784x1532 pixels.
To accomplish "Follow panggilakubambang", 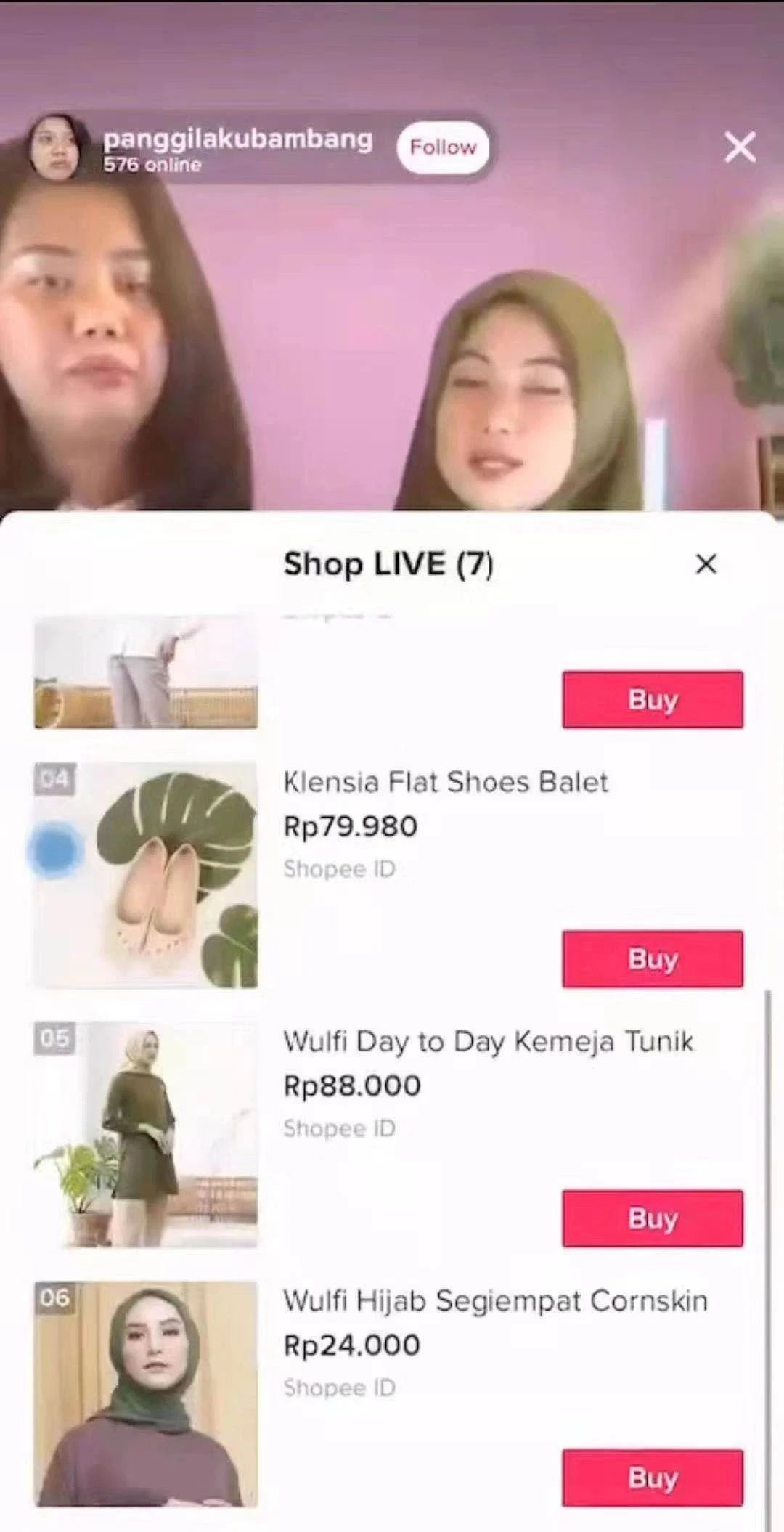I will click(442, 147).
